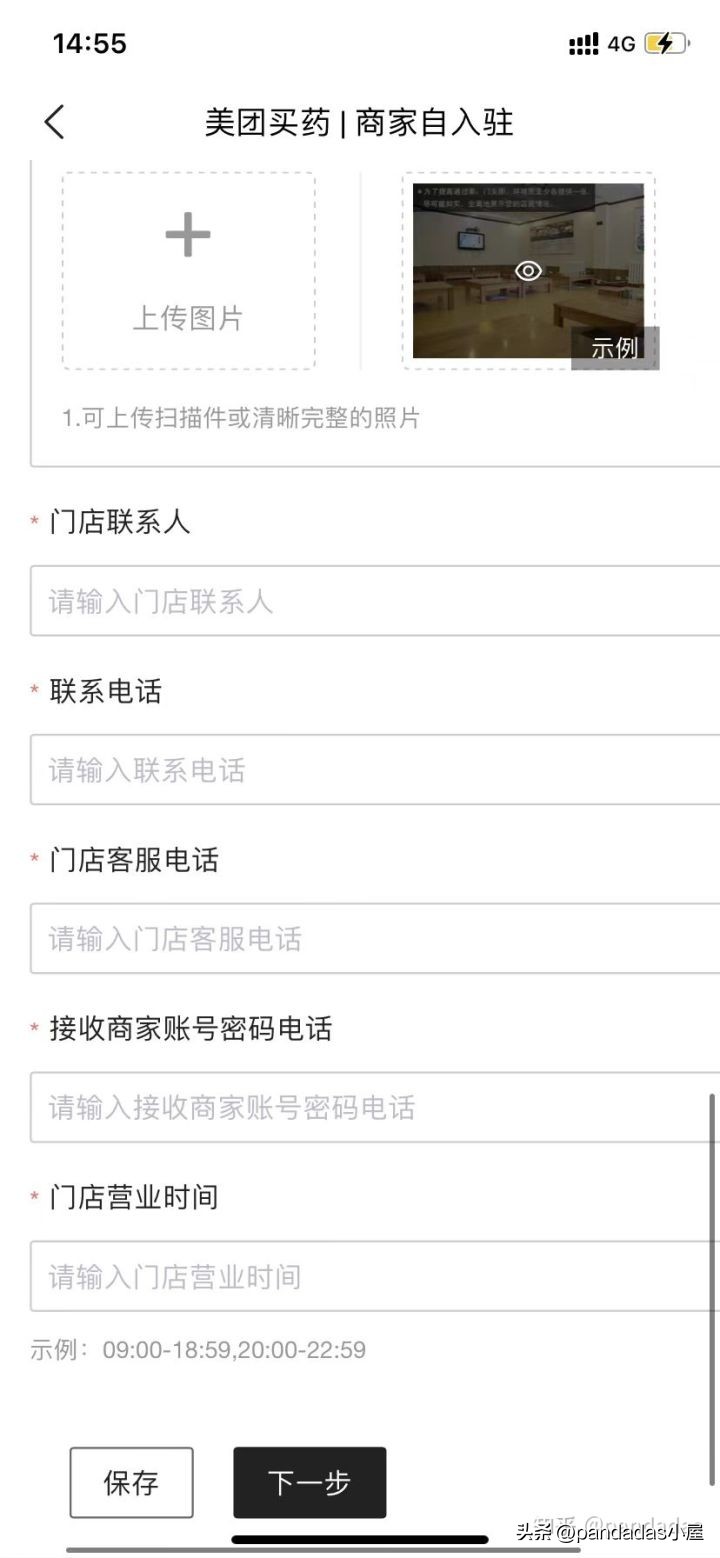Image resolution: width=720 pixels, height=1558 pixels.
Task: Select the 联系电话 phone number field
Action: click(360, 770)
